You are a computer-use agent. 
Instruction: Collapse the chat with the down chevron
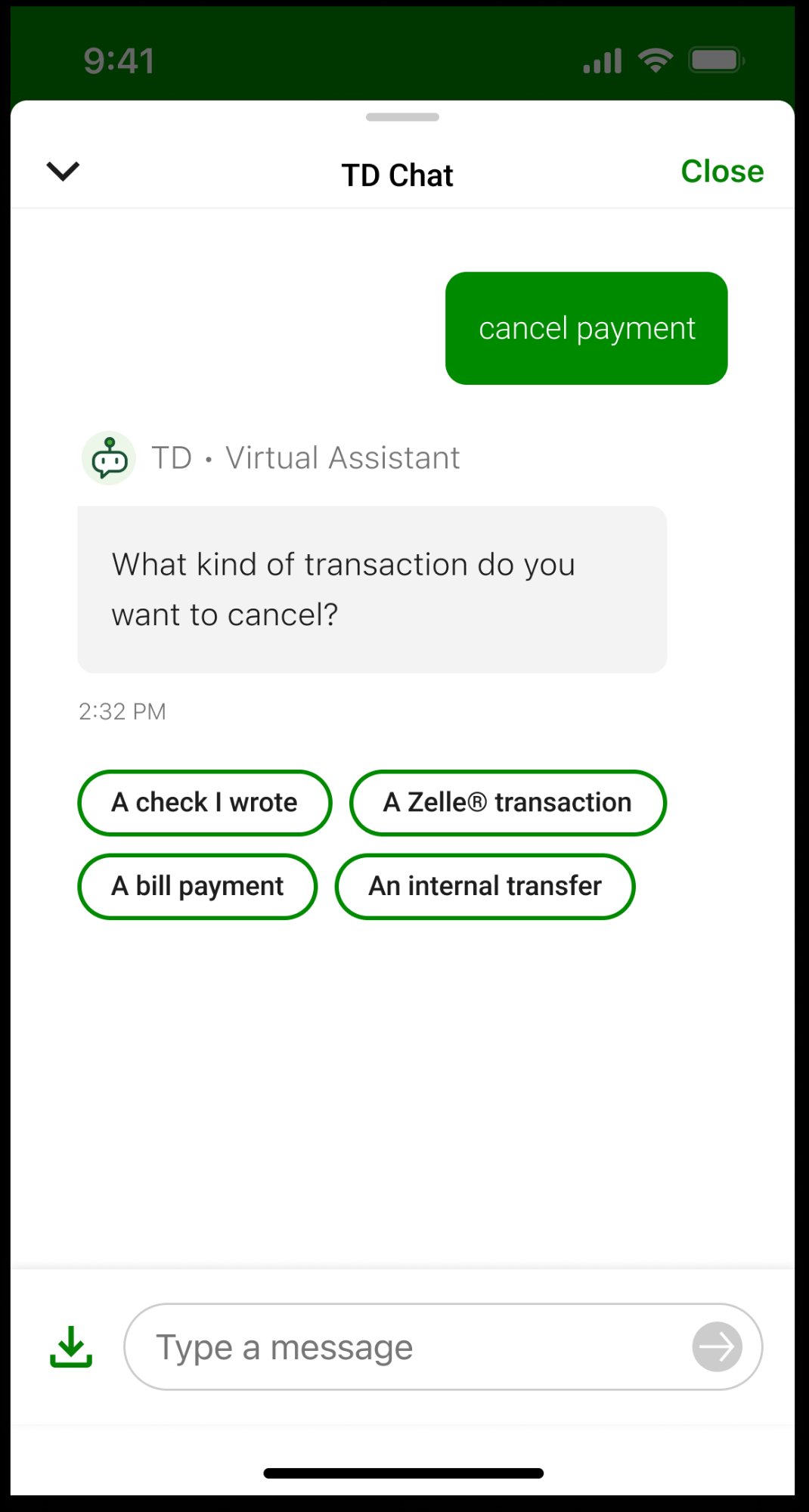click(63, 172)
